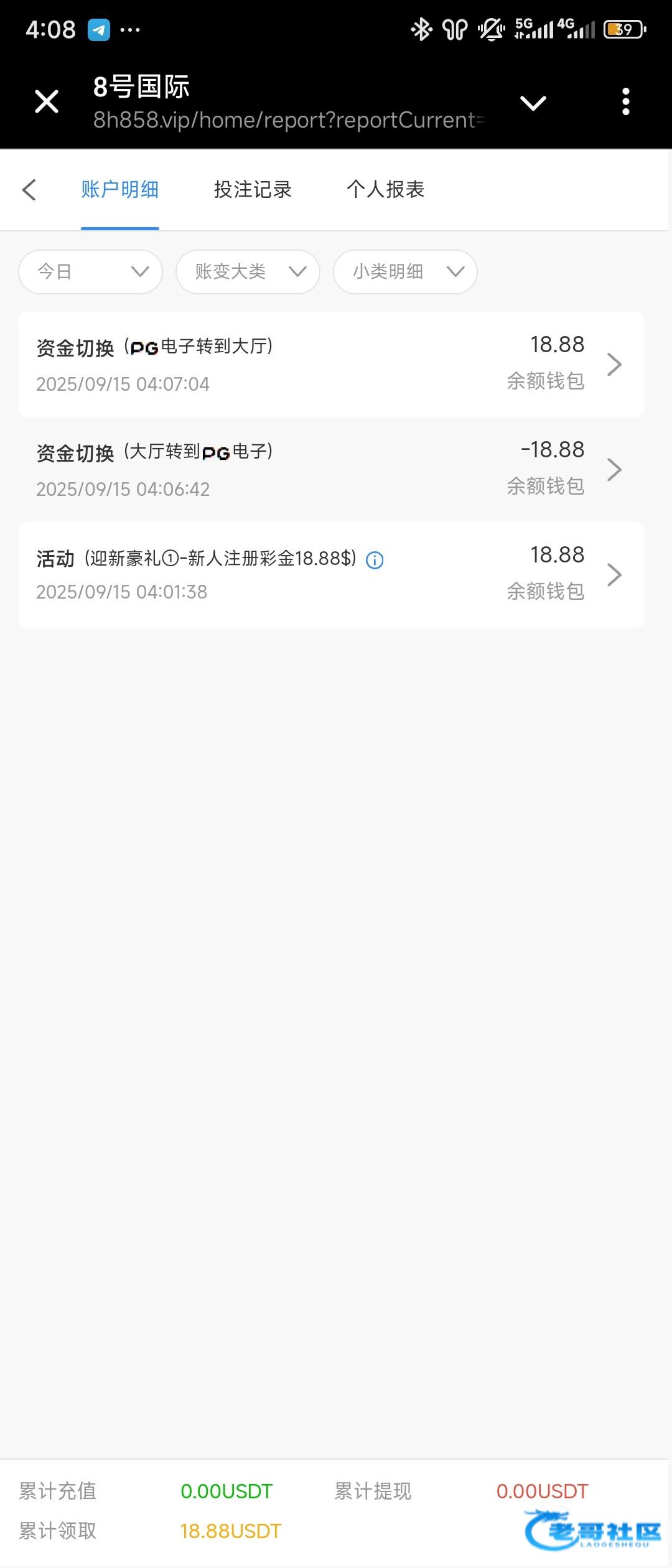
Task: Open the 今日 date filter dropdown
Action: [91, 272]
